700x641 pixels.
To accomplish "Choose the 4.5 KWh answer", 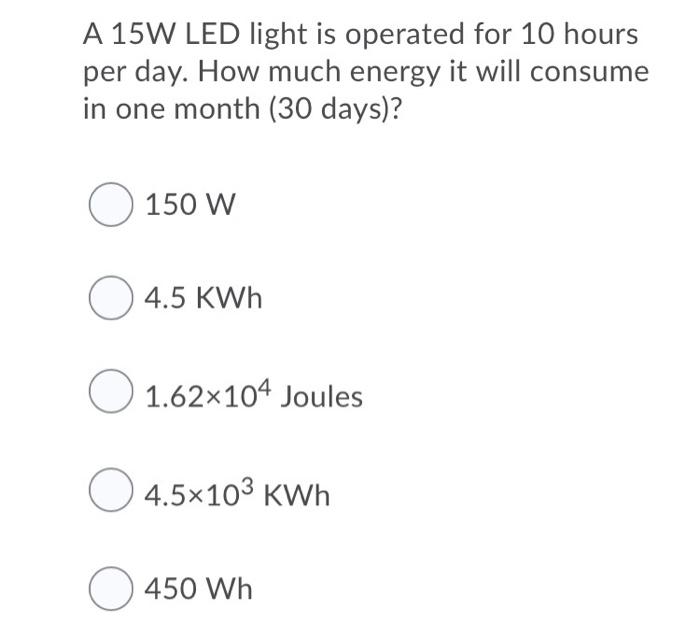I will click(x=111, y=299).
